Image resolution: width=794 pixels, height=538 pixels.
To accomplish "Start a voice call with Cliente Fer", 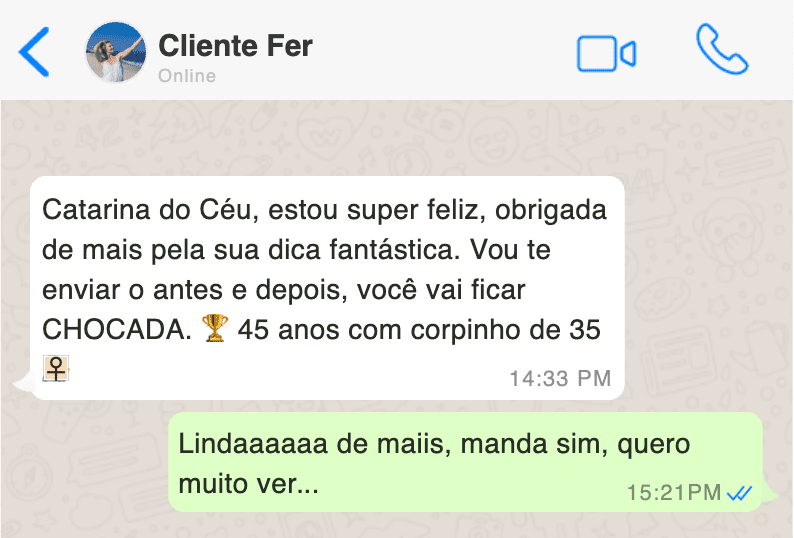I will 722,50.
